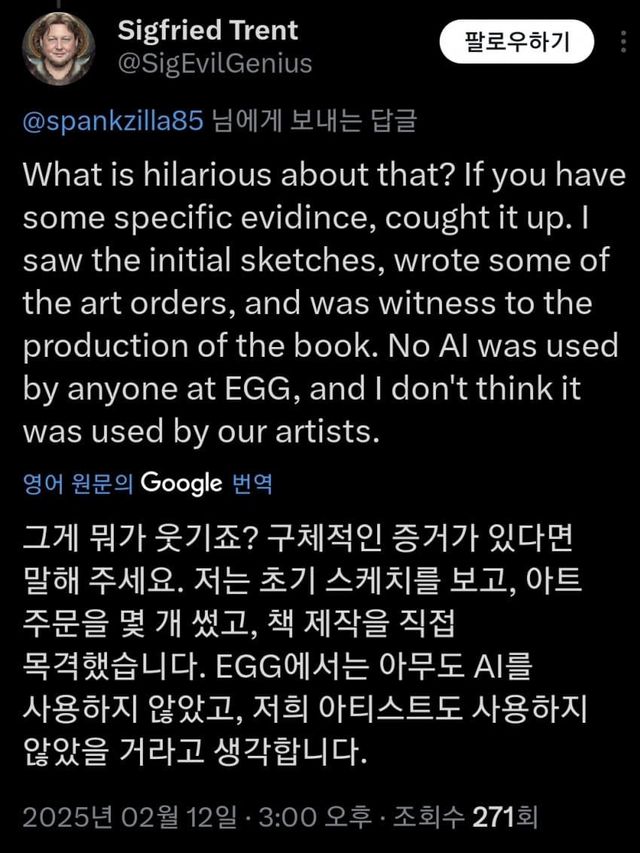Open Sigfried Trent's profile picture
The width and height of the screenshot is (640, 853).
(x=60, y=46)
